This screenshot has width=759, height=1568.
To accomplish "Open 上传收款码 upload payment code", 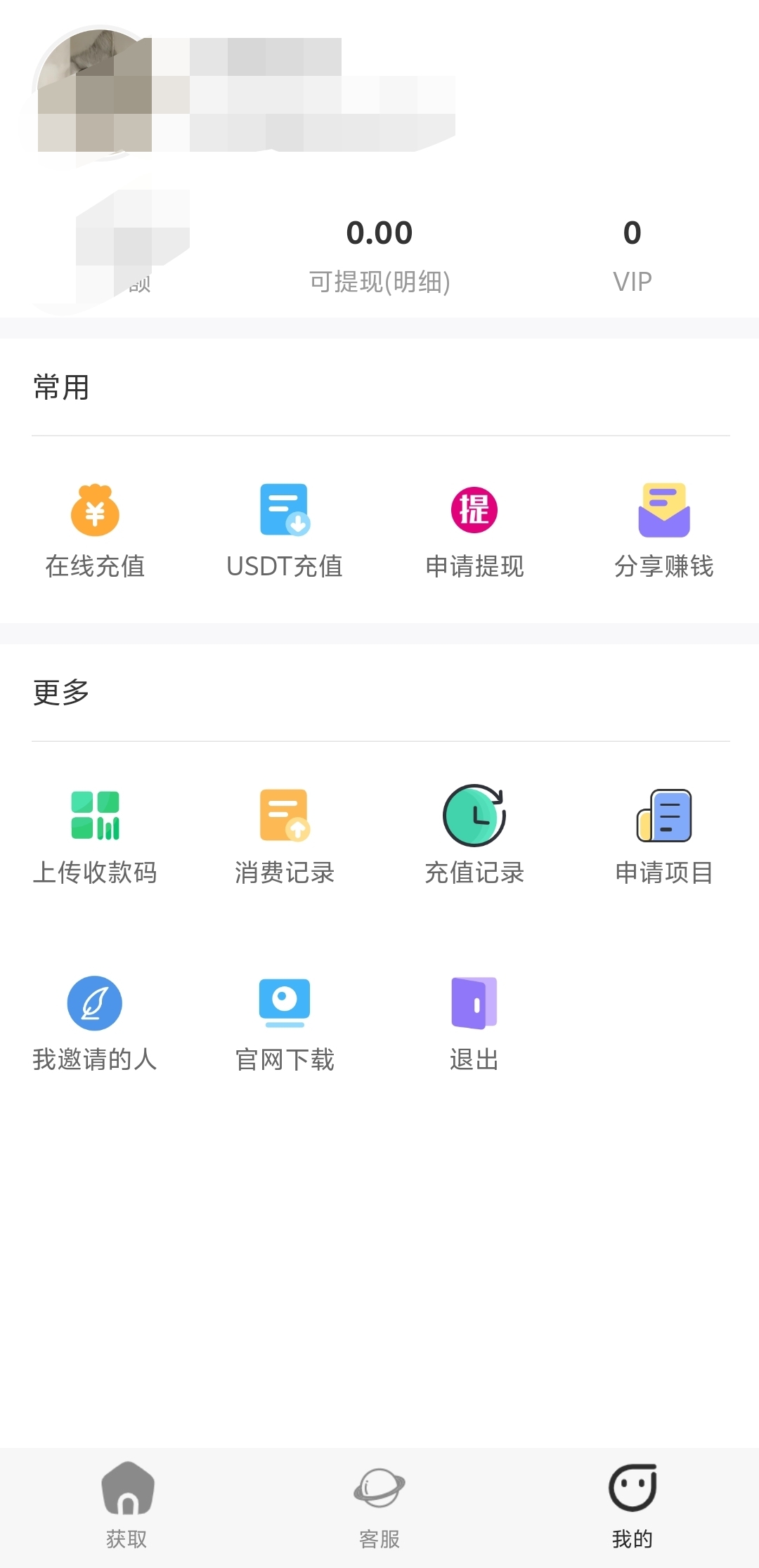I will point(95,836).
